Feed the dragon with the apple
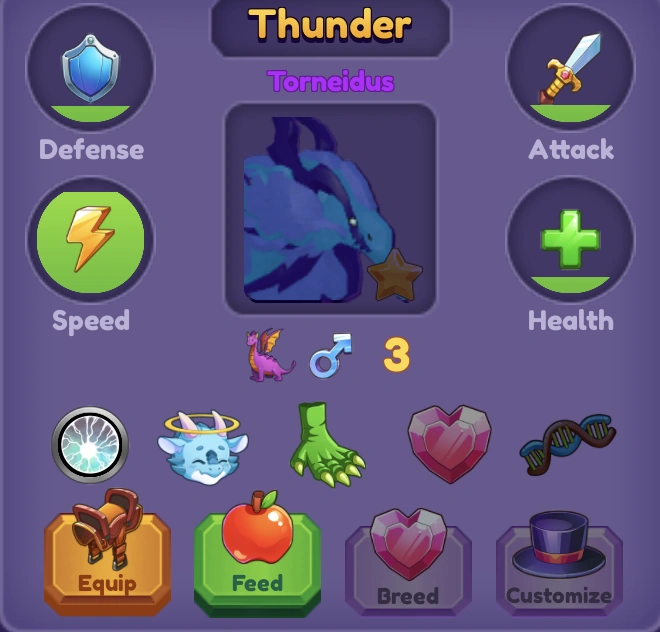This screenshot has height=632, width=660. click(x=257, y=550)
